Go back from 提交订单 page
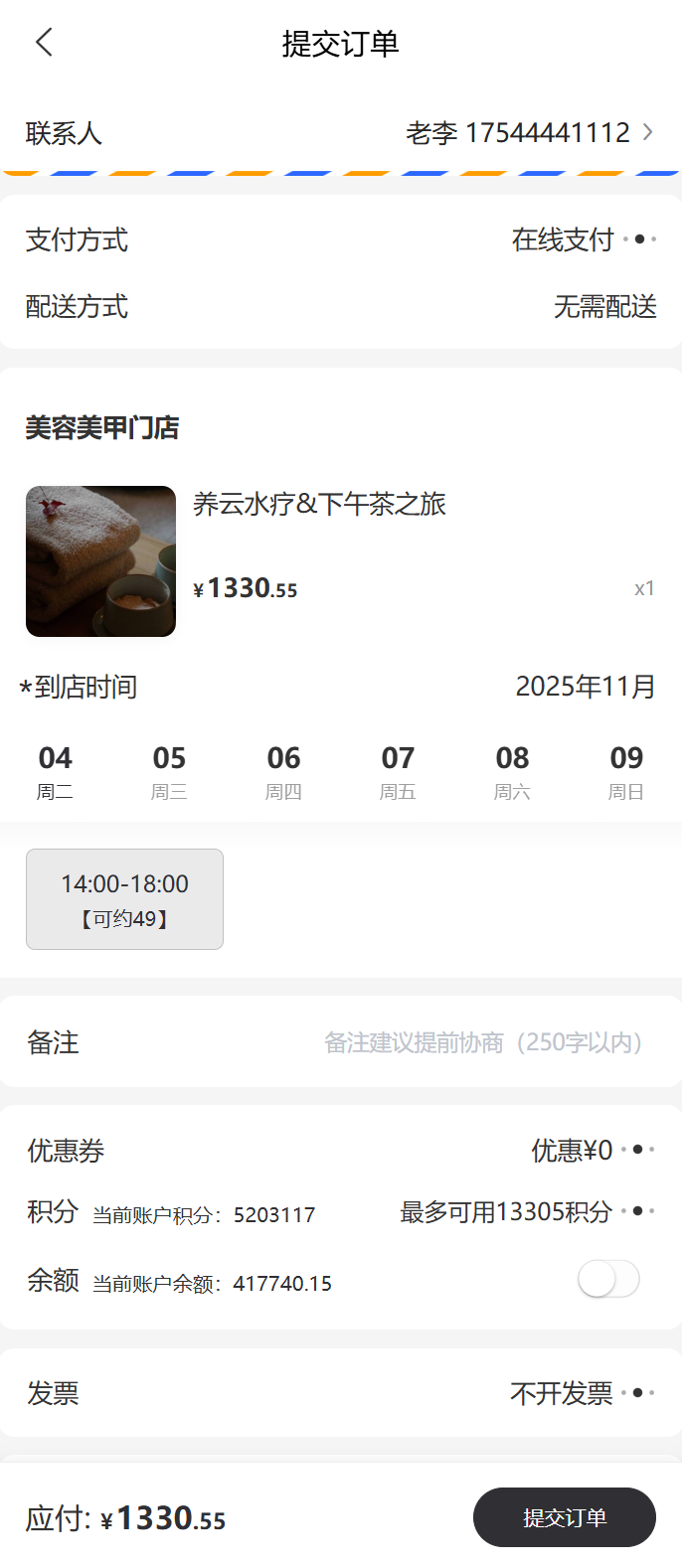 pyautogui.click(x=44, y=43)
